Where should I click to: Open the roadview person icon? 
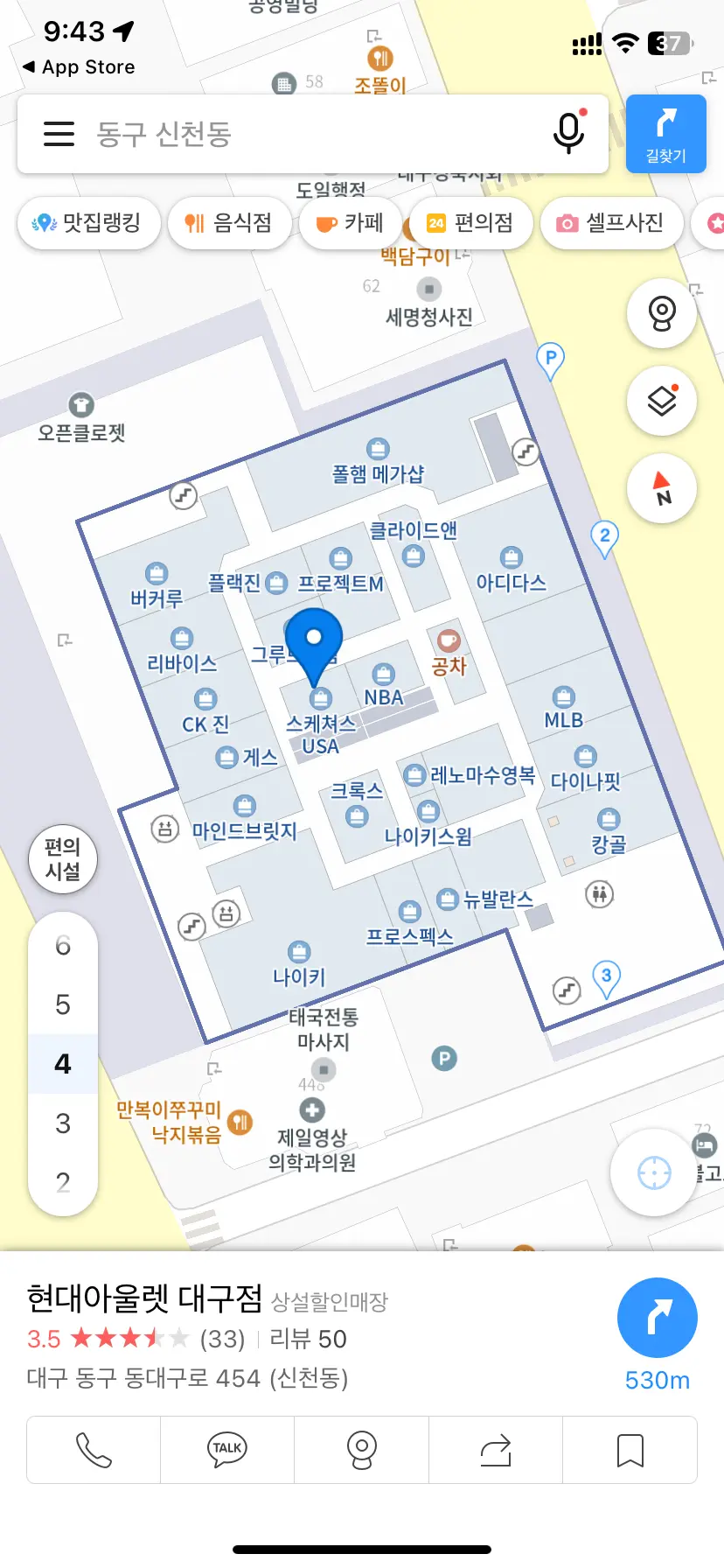(x=662, y=313)
